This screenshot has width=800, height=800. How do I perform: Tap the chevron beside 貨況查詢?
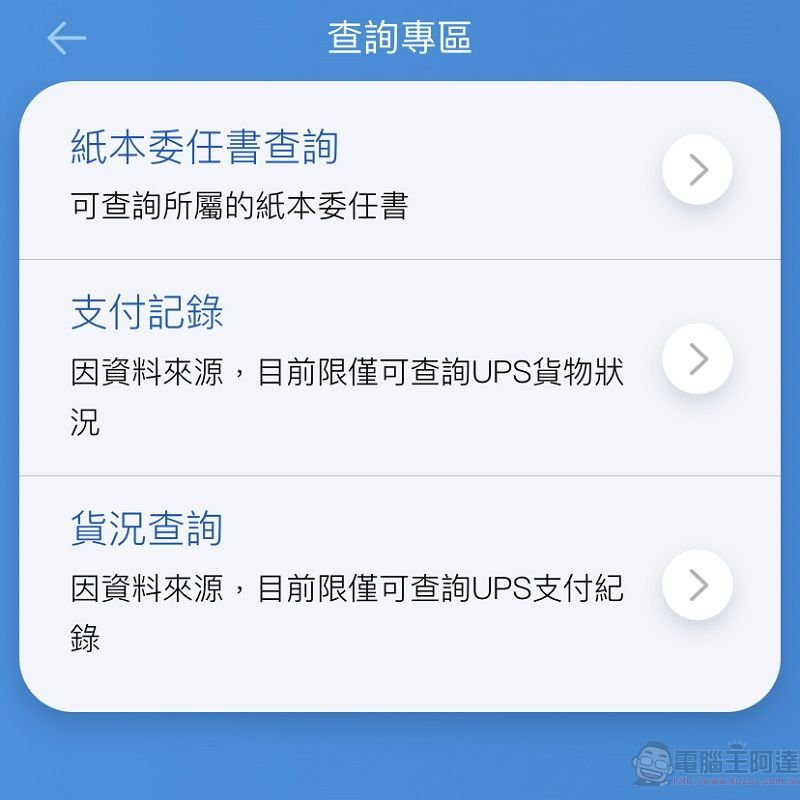tap(698, 585)
